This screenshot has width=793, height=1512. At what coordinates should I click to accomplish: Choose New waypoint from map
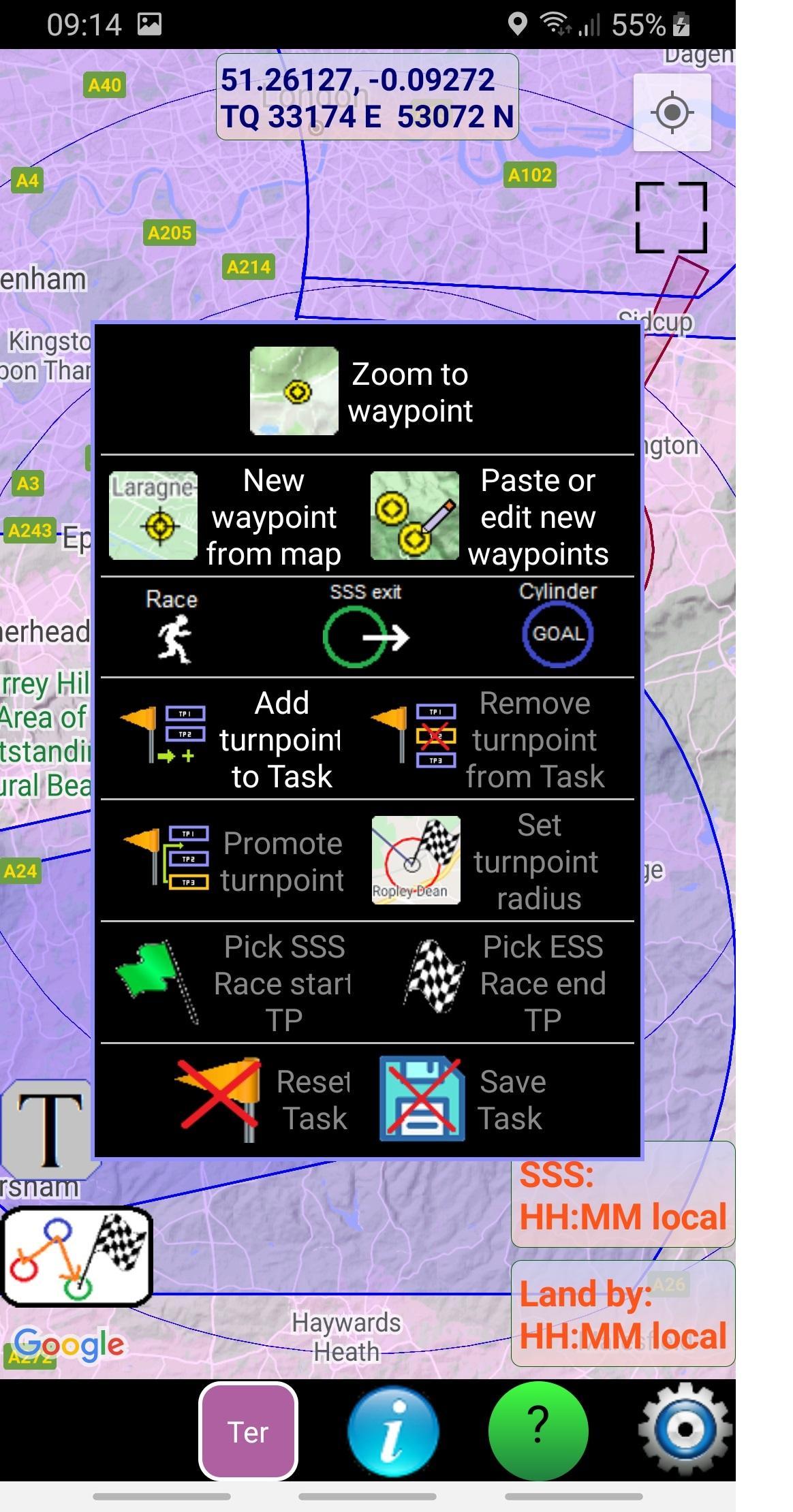click(x=226, y=516)
